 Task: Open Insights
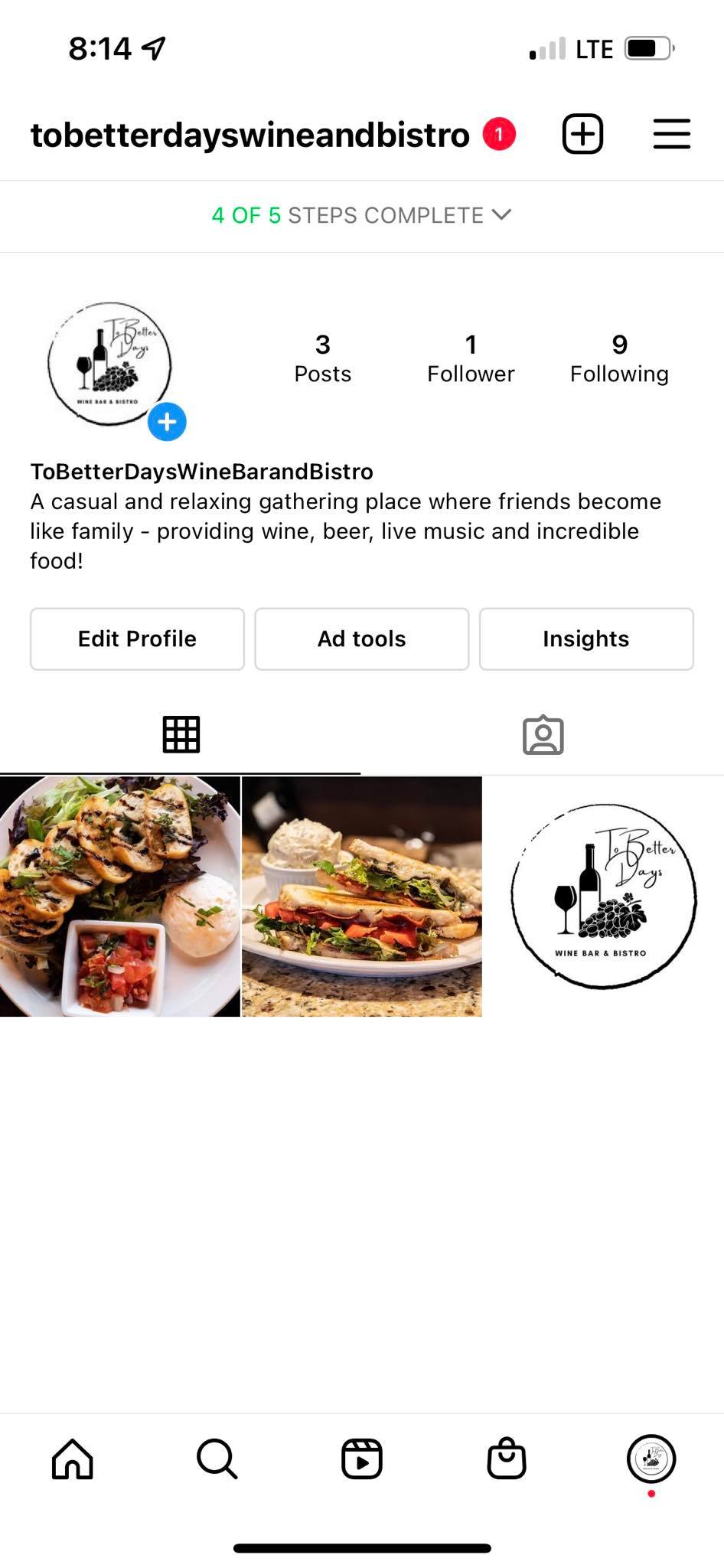[x=586, y=639]
